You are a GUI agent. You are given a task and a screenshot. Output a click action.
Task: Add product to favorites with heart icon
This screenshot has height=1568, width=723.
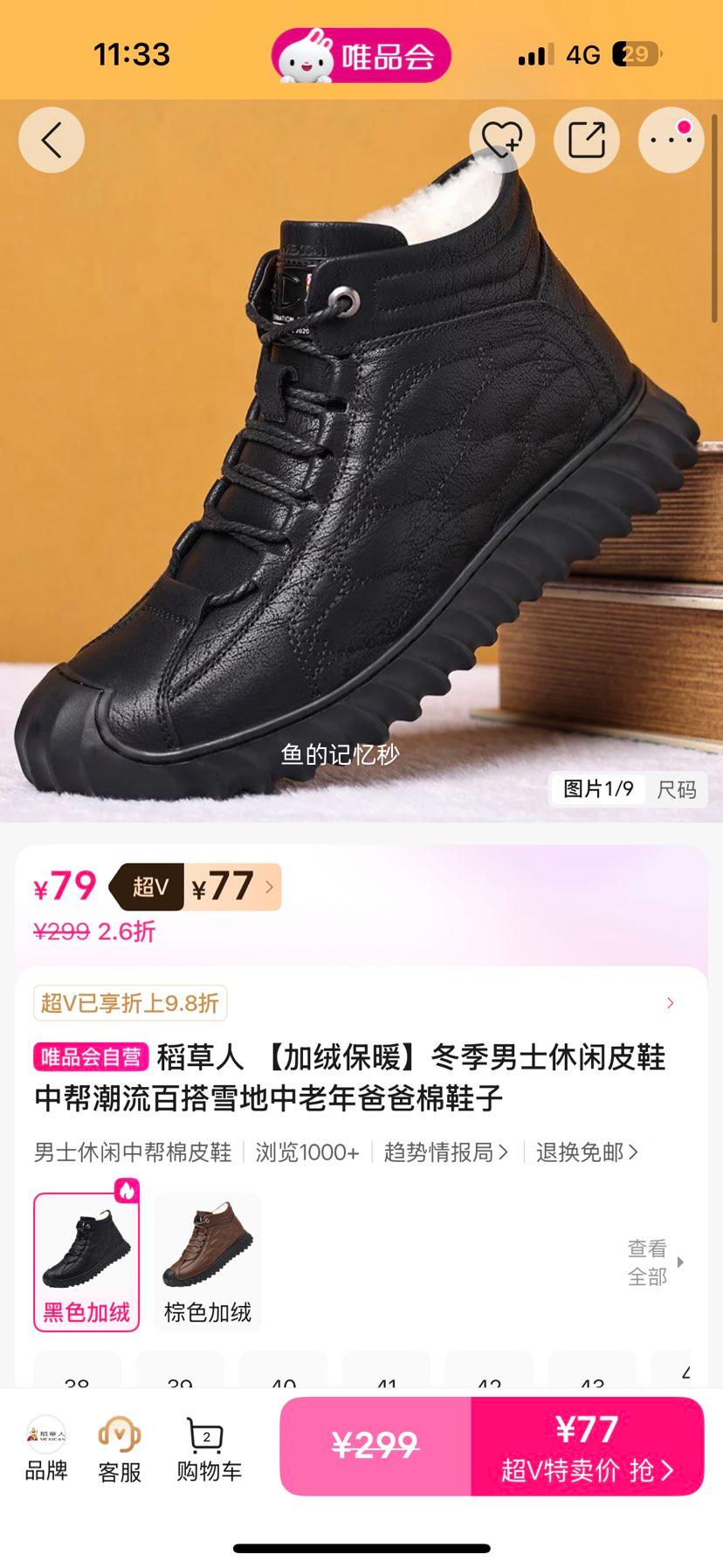[x=501, y=139]
